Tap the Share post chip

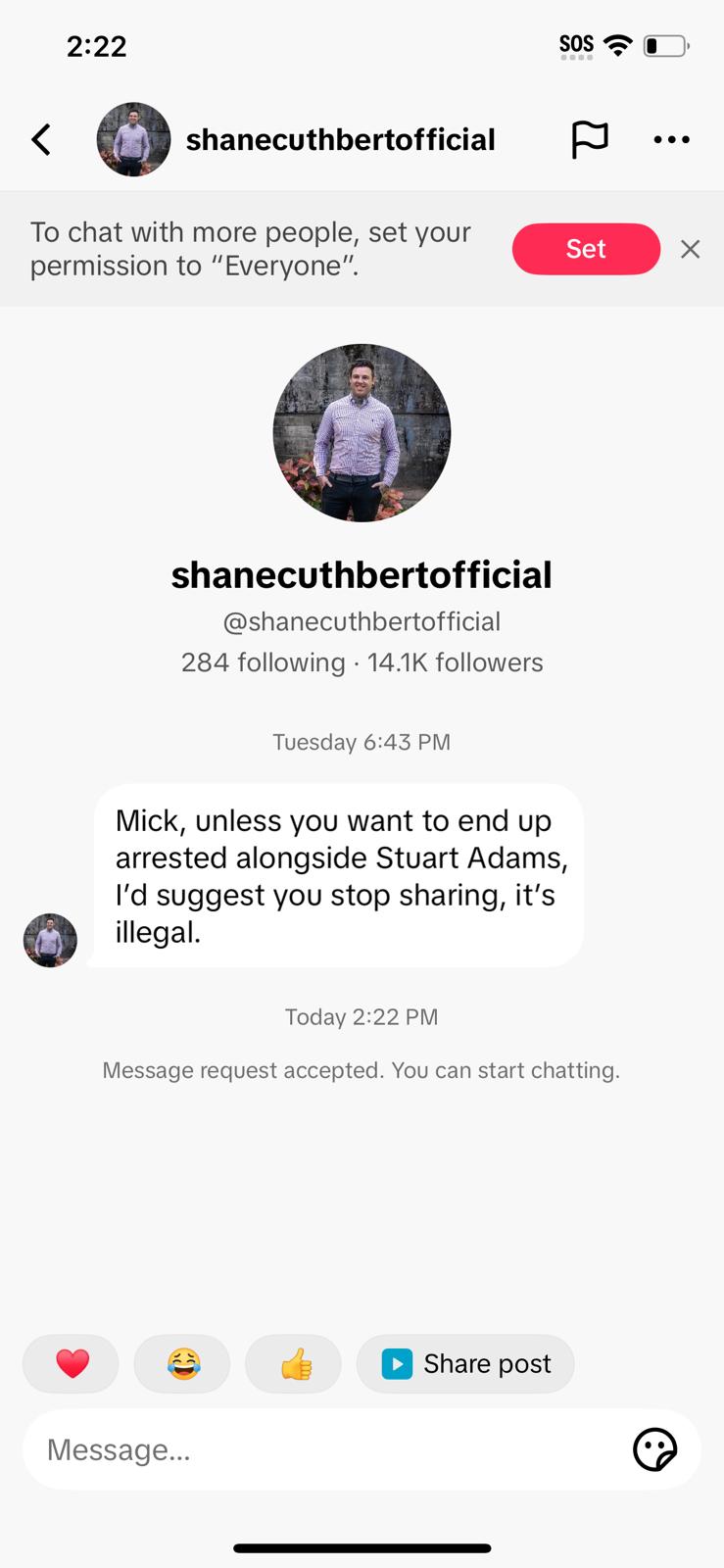465,1363
